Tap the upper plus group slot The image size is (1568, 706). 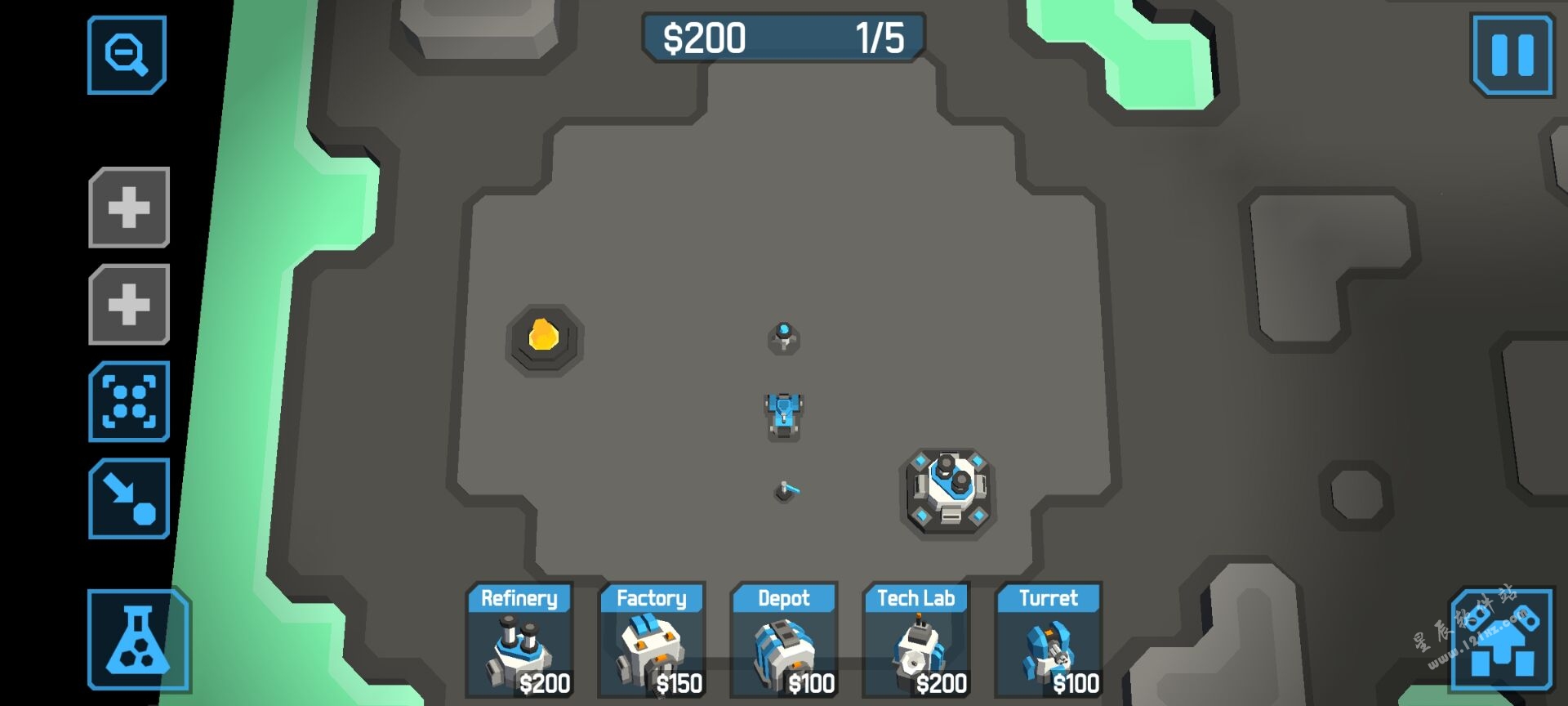point(129,208)
